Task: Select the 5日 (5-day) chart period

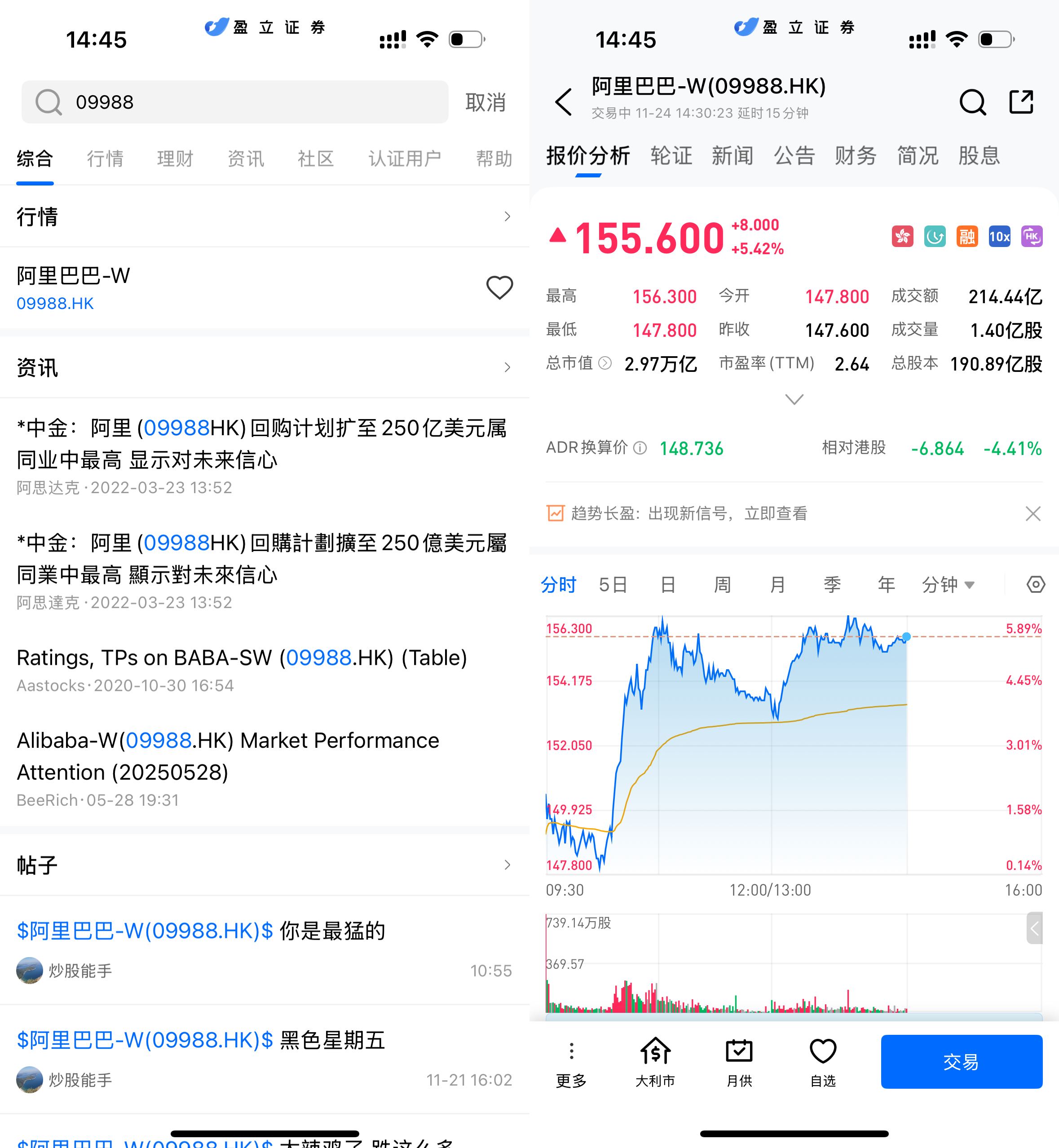Action: (x=613, y=585)
